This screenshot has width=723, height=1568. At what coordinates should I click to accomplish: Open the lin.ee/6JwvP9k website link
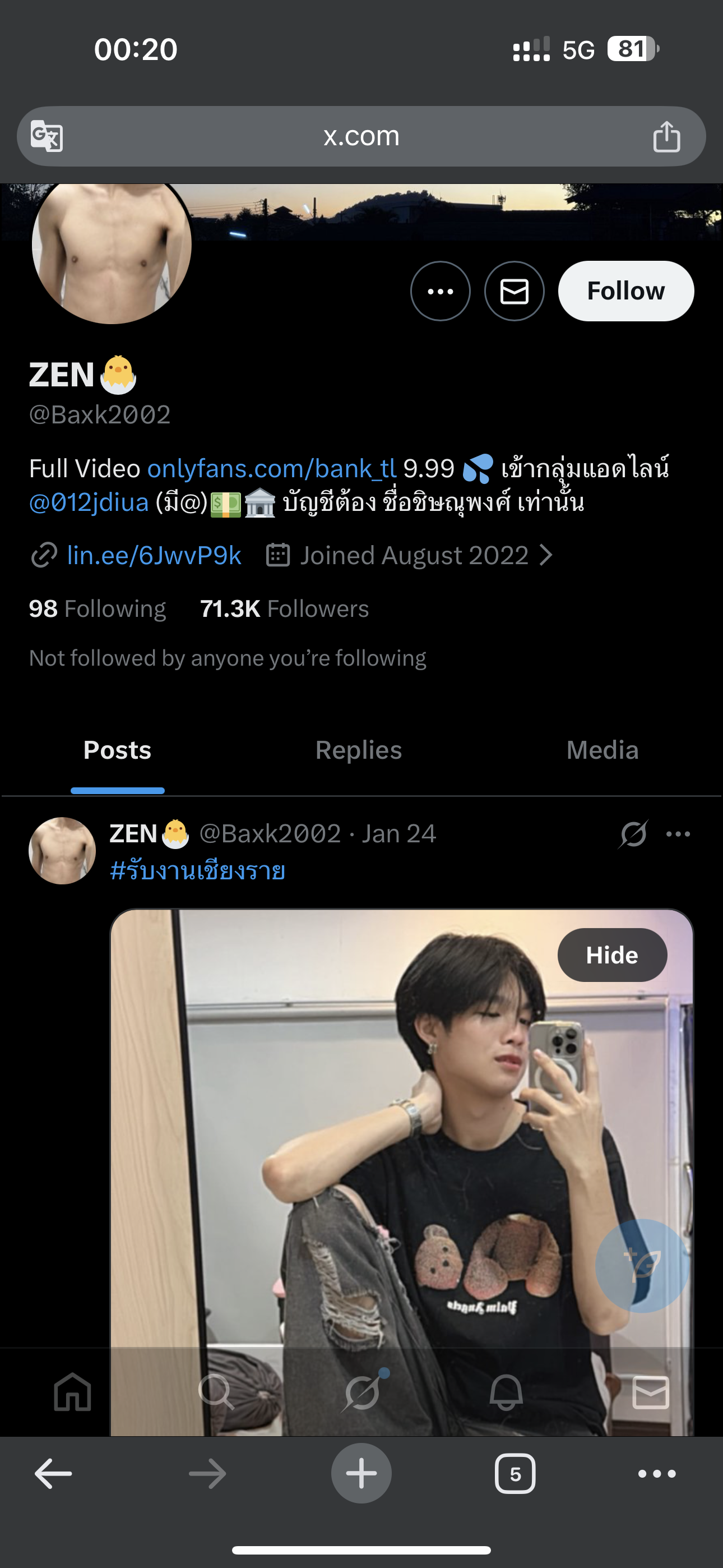click(x=154, y=555)
